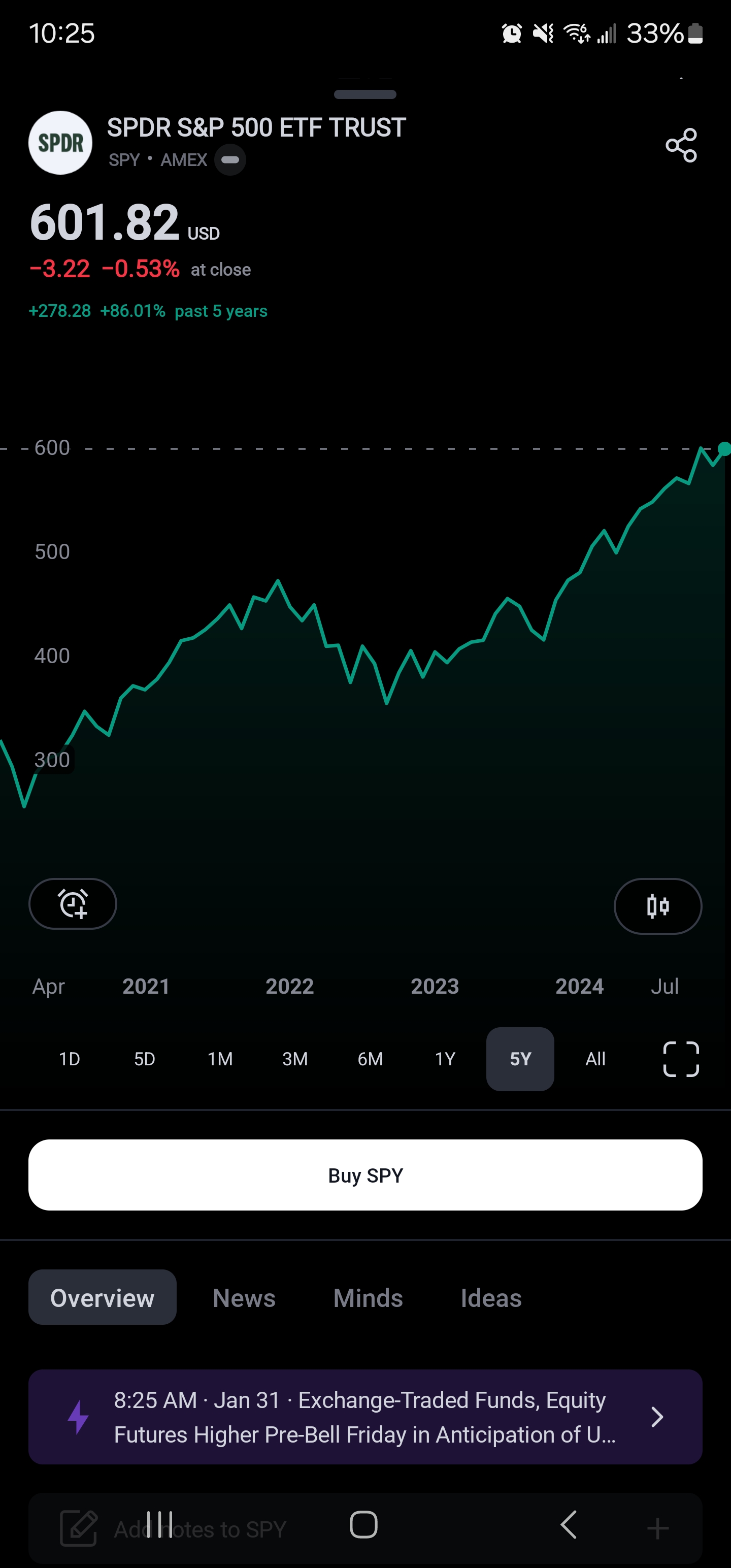Select the 1D time range
Viewport: 731px width, 1568px height.
coord(70,1059)
